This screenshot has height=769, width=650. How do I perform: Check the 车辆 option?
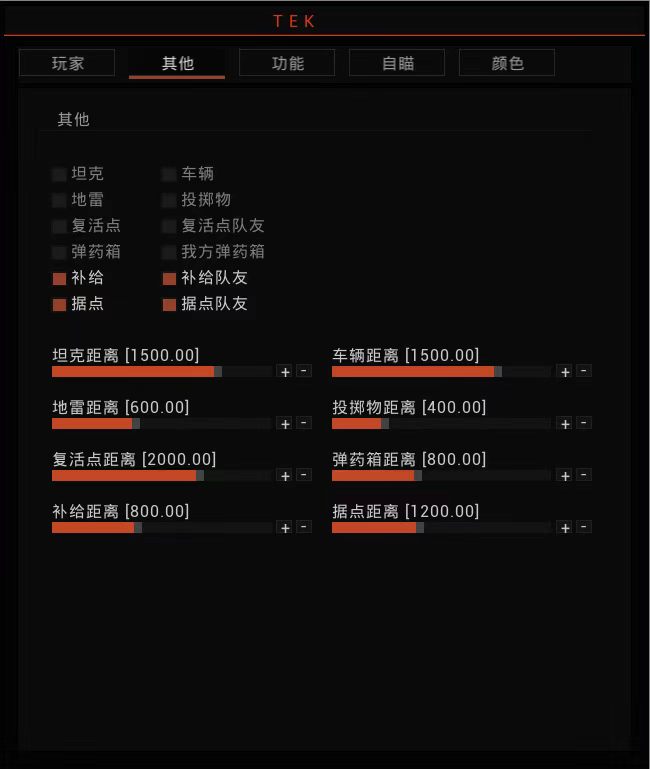[169, 174]
